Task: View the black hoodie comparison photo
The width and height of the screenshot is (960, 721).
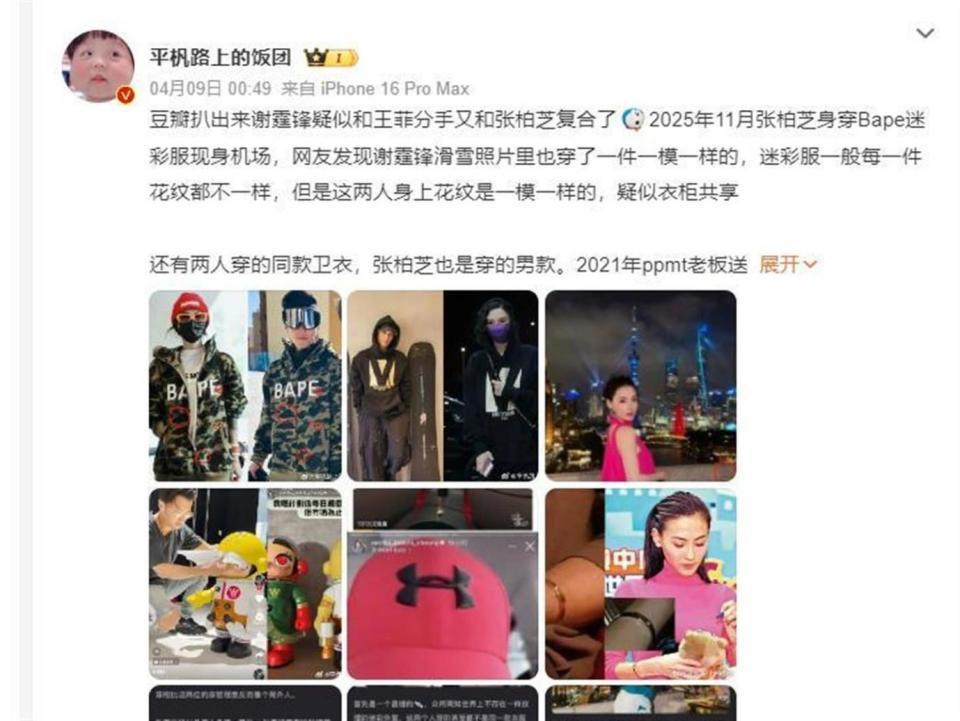Action: tap(442, 385)
